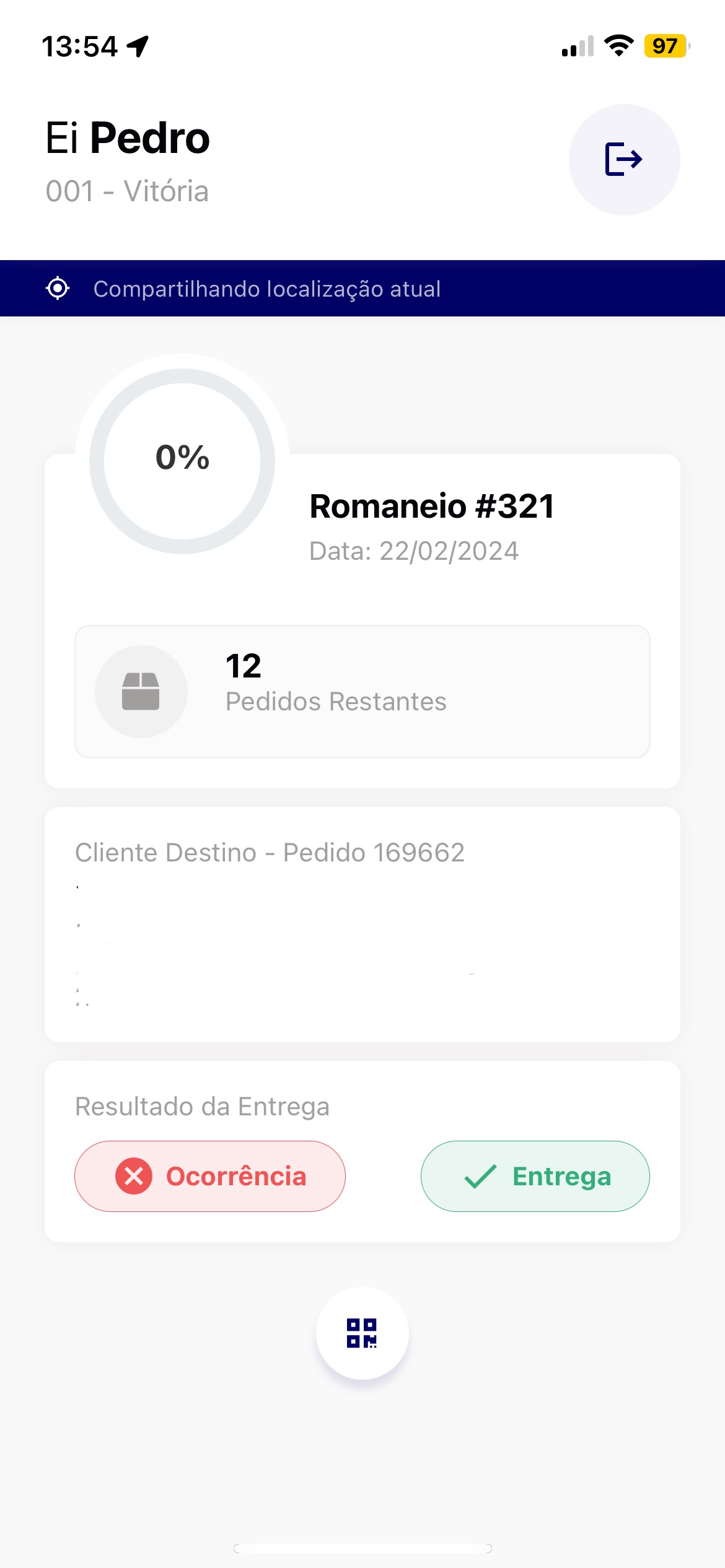Mark delivery as Ocorrência
This screenshot has width=725, height=1568.
210,1176
